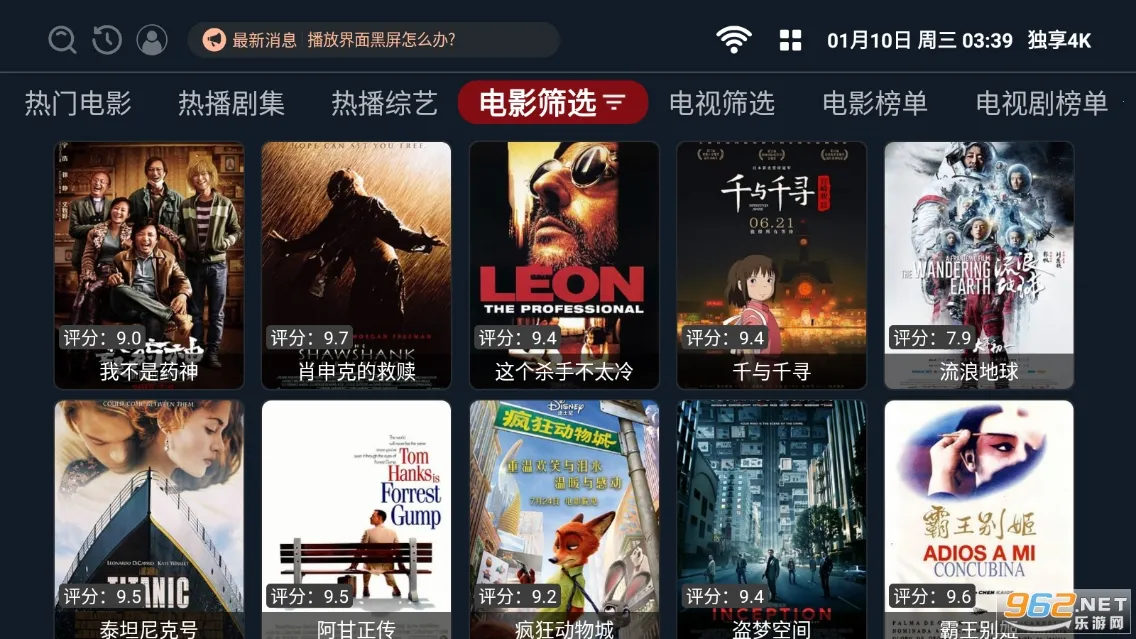Select the 热播综艺 tab
1136x639 pixels.
click(385, 103)
